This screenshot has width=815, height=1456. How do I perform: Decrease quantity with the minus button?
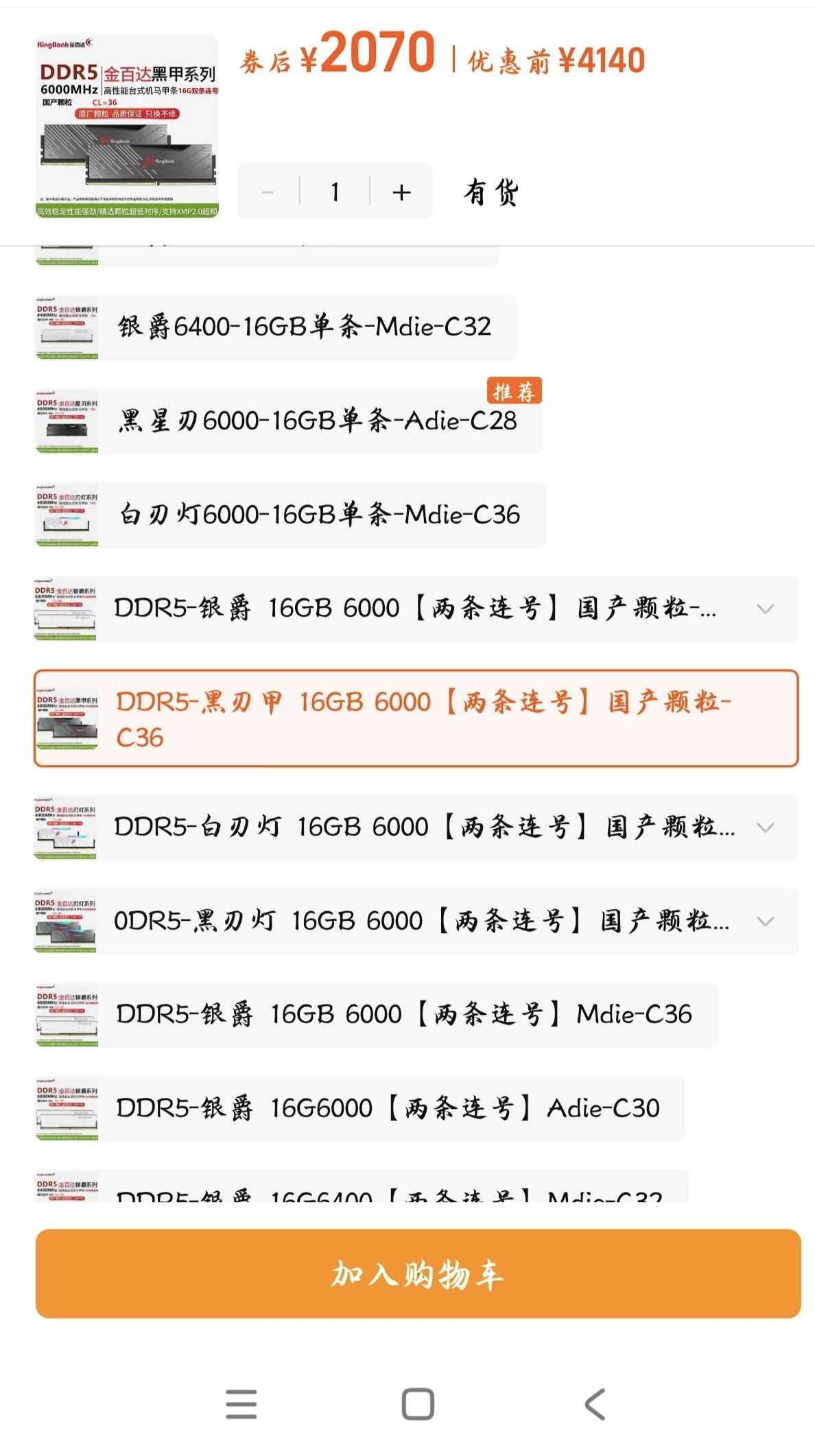(x=268, y=192)
